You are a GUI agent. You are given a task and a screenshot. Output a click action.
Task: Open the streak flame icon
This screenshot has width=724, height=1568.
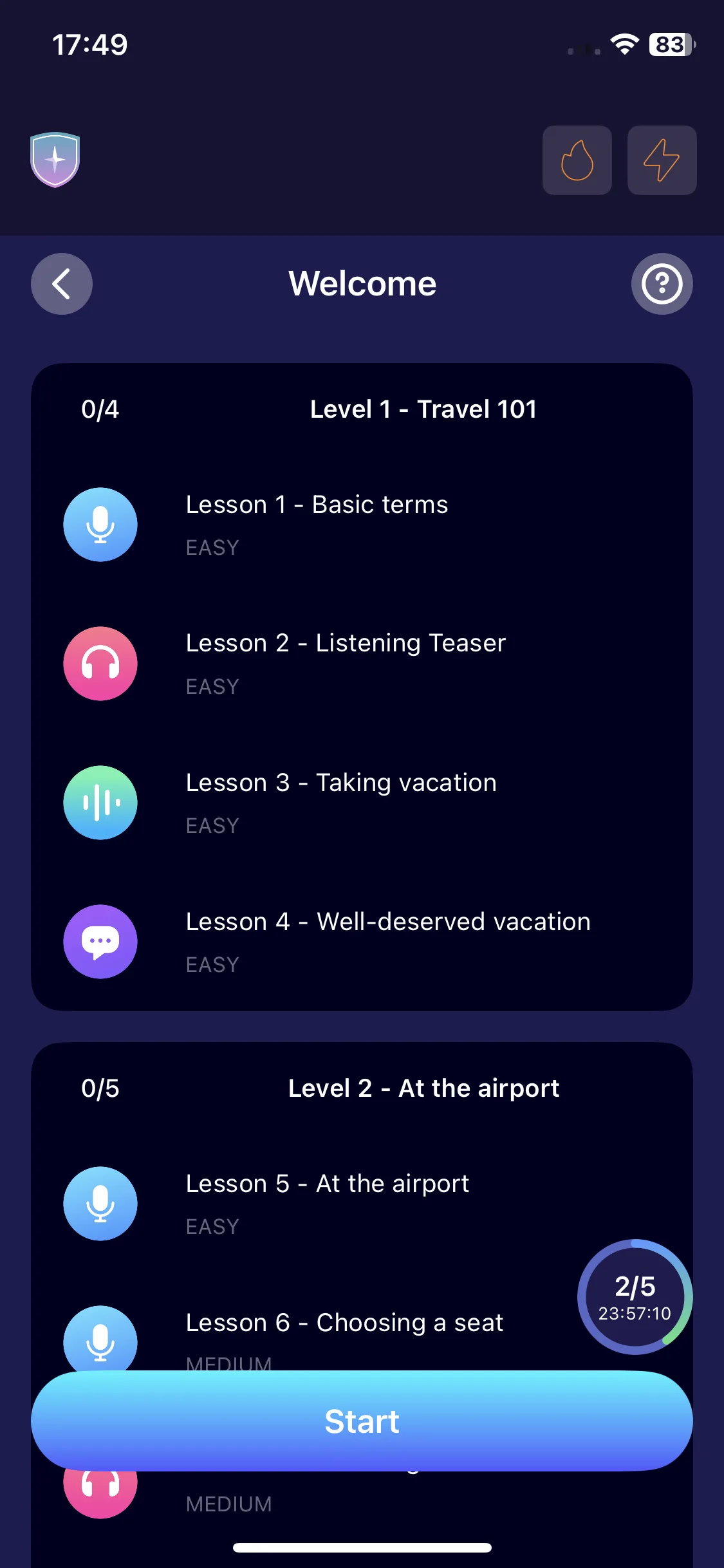[x=577, y=160]
